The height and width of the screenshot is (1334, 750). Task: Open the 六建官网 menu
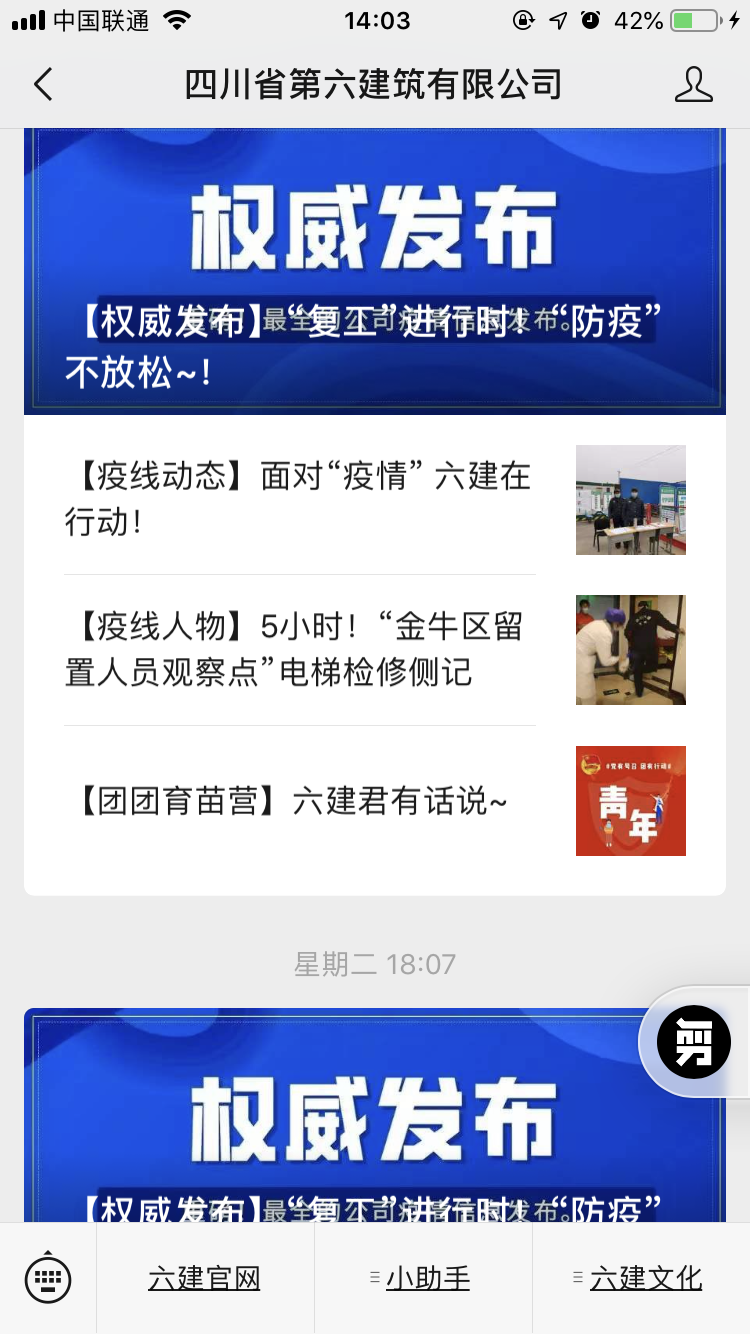[205, 1278]
